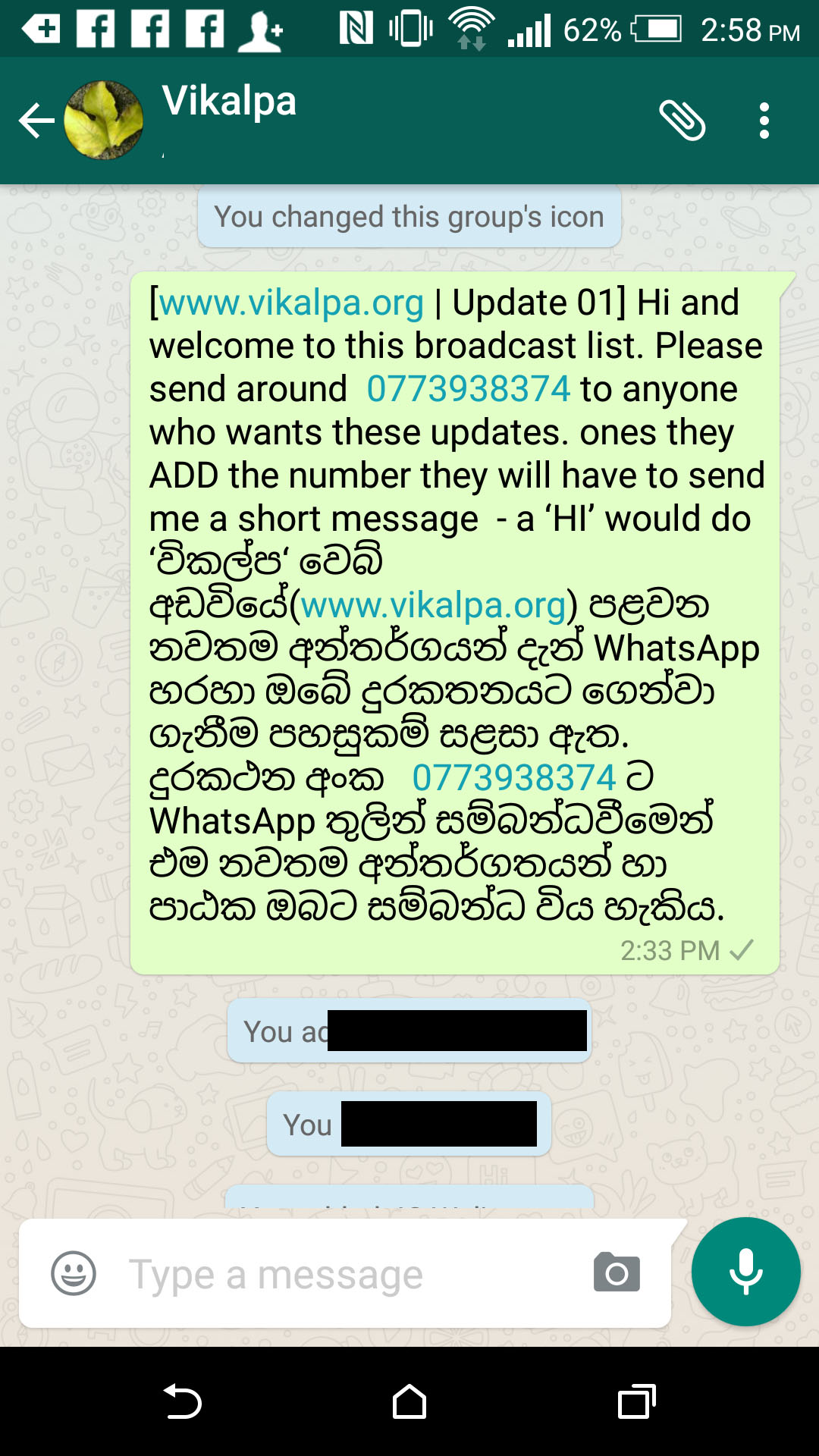Open the www.vikalpa.org link beside Update 01
The width and height of the screenshot is (819, 1456).
tap(291, 303)
